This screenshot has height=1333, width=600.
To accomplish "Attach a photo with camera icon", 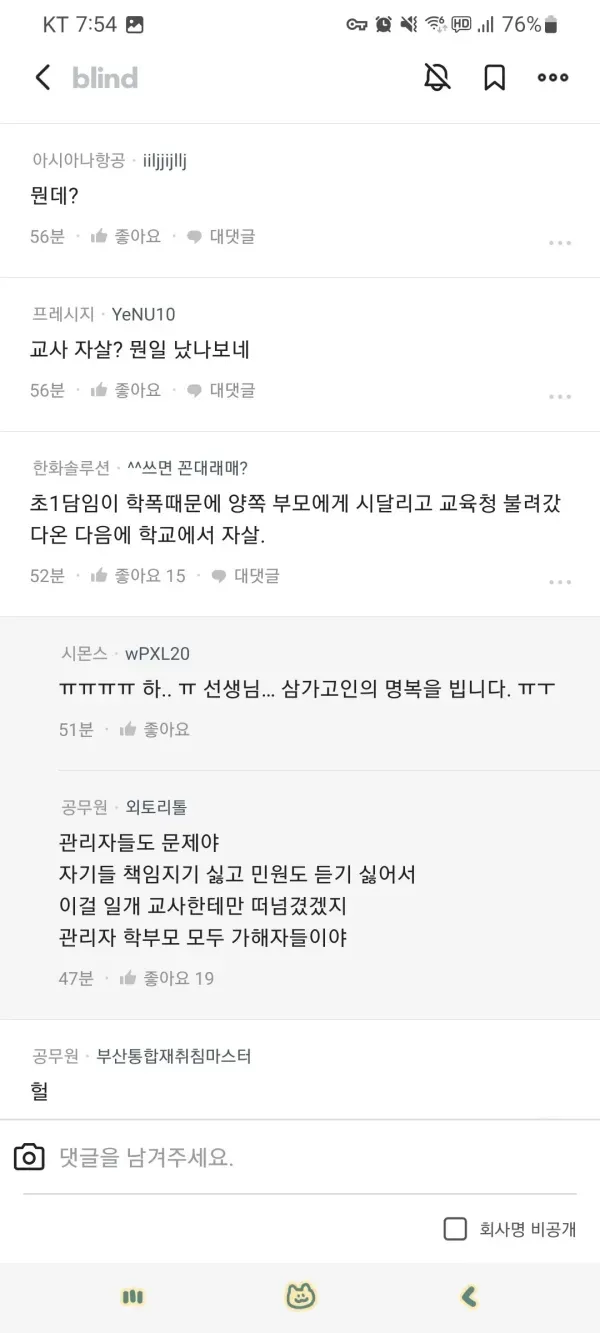I will point(30,1158).
